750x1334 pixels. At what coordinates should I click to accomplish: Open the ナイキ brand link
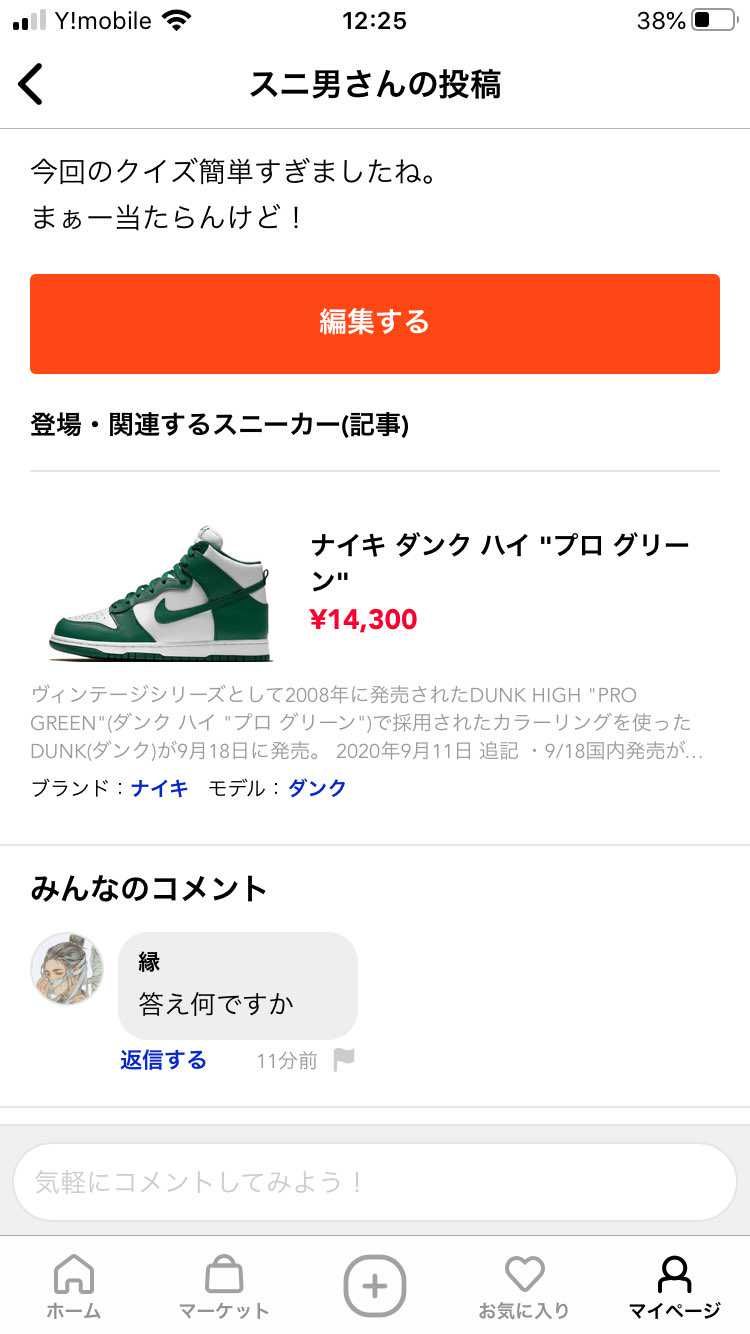[158, 789]
